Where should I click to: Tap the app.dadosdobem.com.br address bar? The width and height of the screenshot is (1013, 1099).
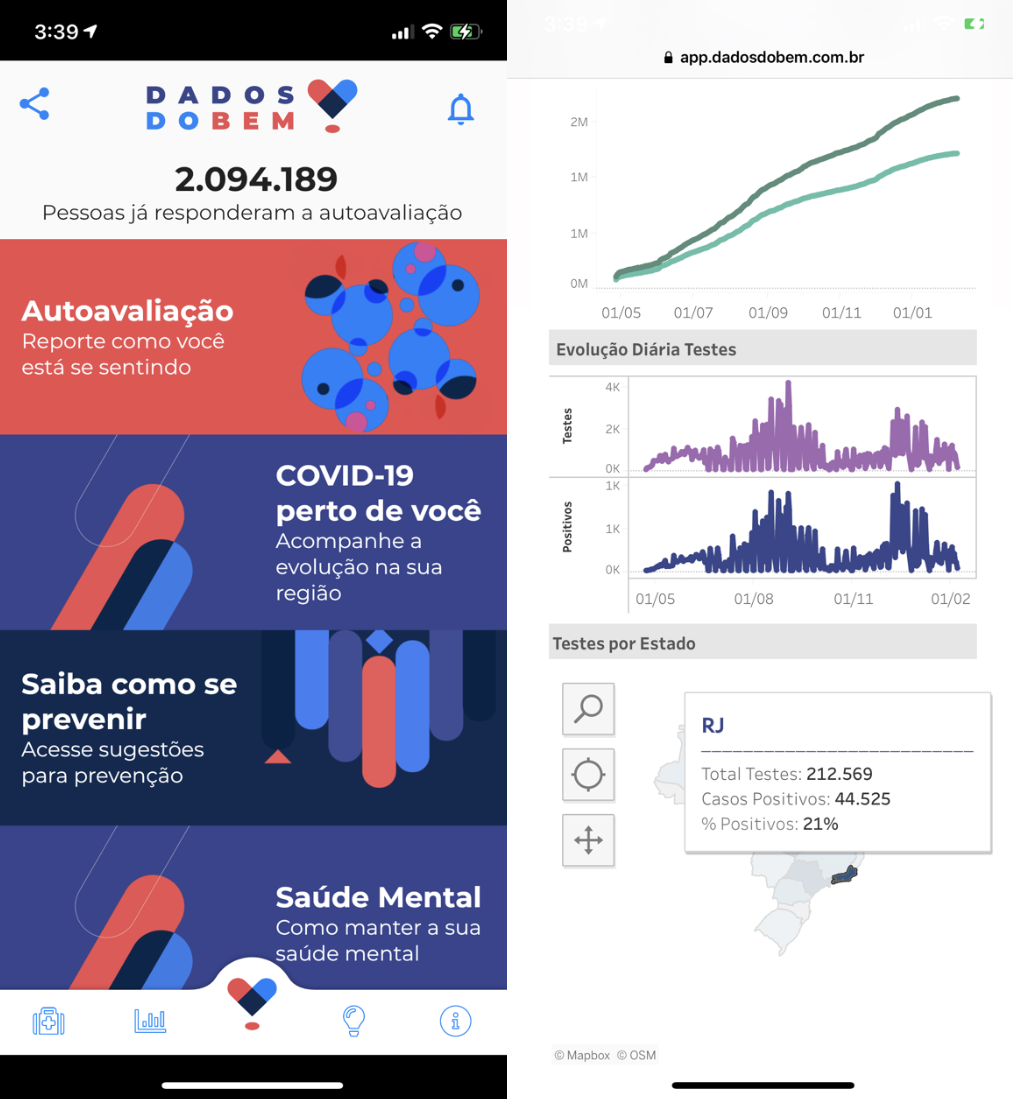click(762, 57)
